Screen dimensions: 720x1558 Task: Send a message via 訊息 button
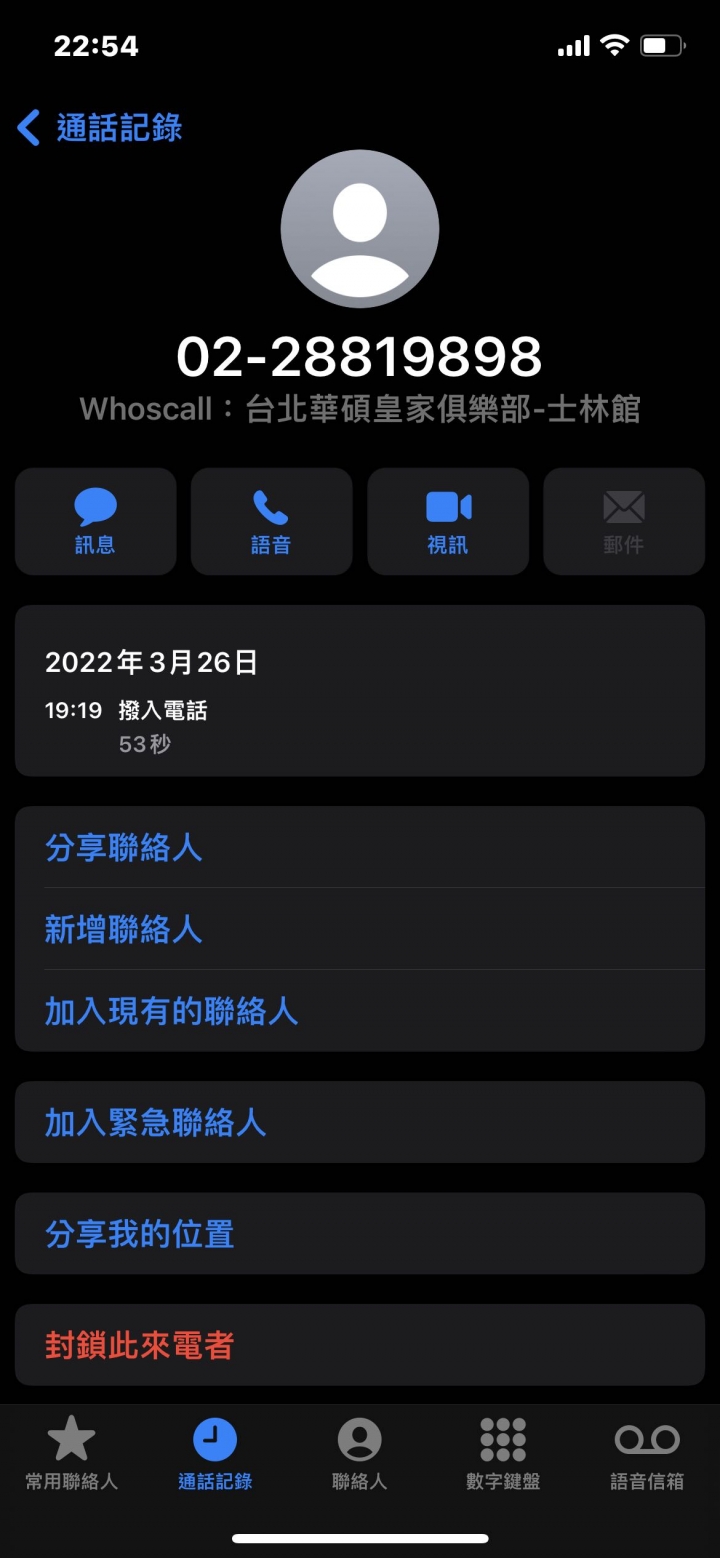coord(96,521)
